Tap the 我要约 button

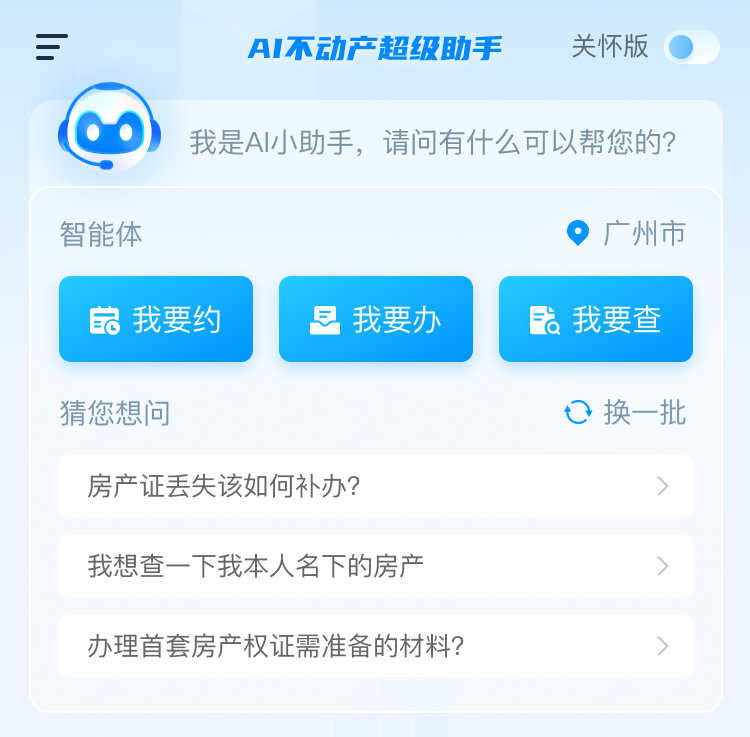[156, 319]
